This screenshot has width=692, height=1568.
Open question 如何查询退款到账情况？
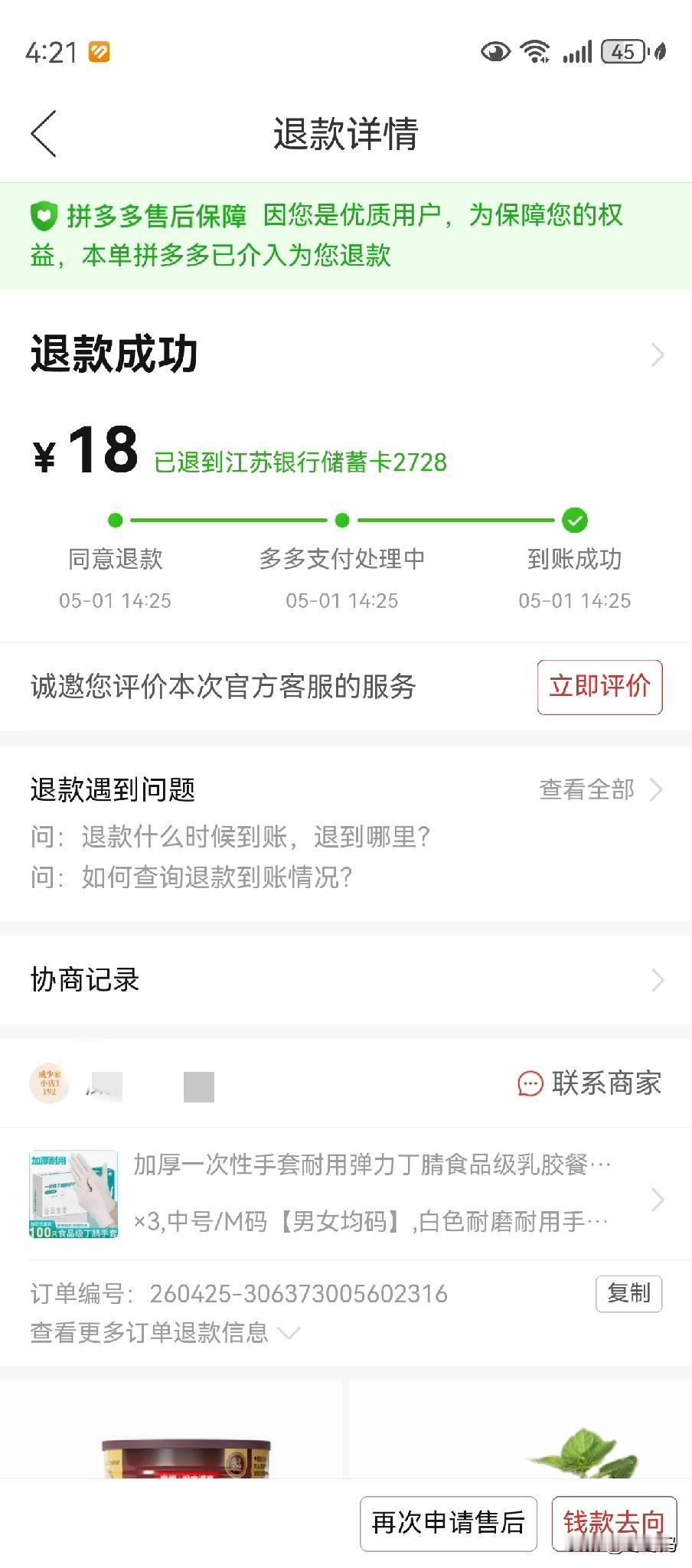(191, 877)
